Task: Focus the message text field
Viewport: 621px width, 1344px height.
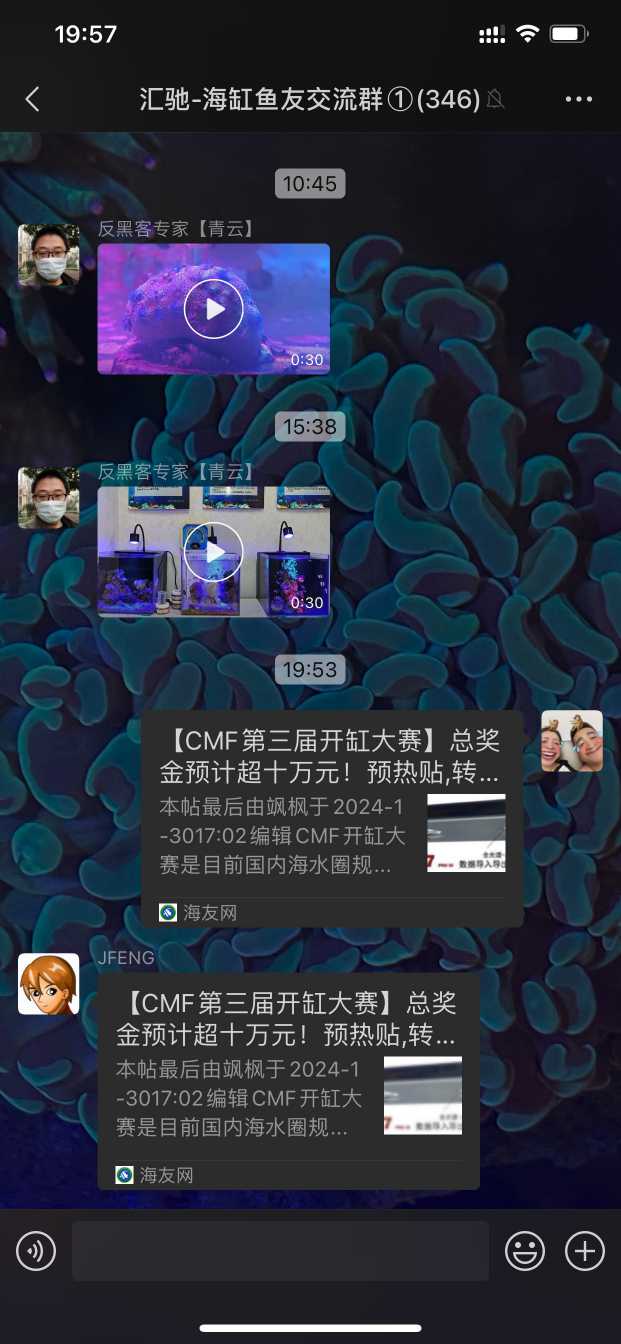Action: (280, 1251)
